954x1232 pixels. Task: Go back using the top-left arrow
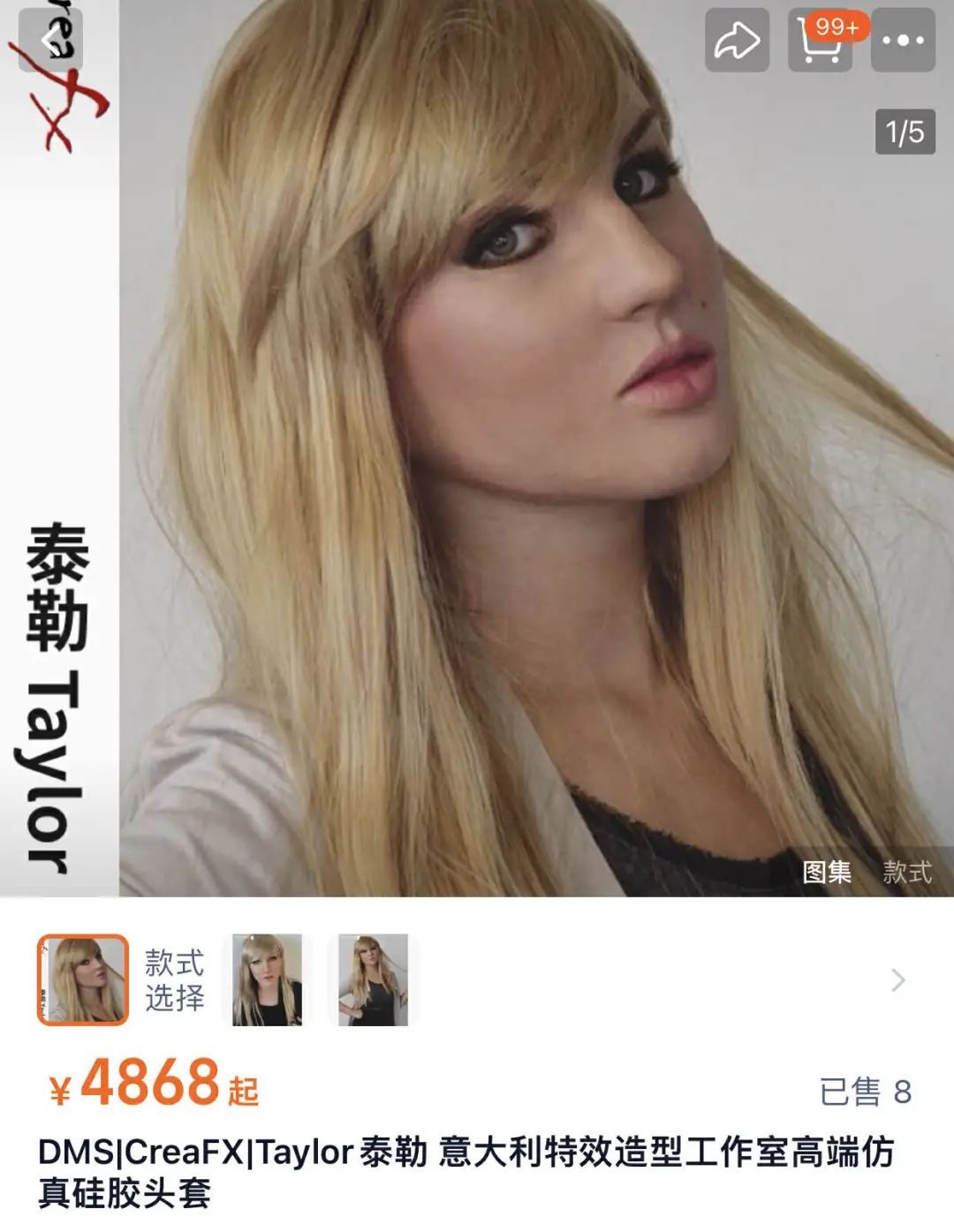[51, 40]
